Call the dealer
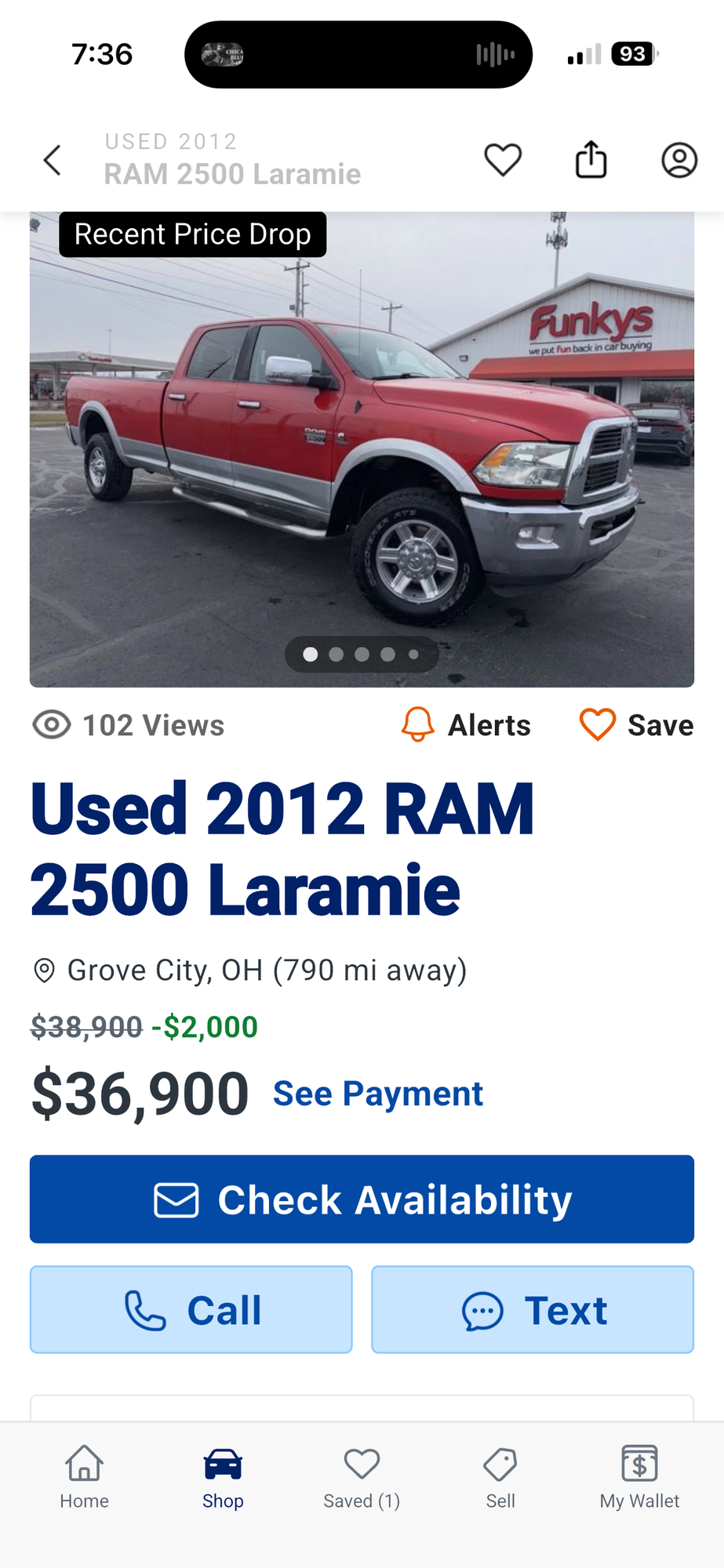 (x=191, y=1310)
